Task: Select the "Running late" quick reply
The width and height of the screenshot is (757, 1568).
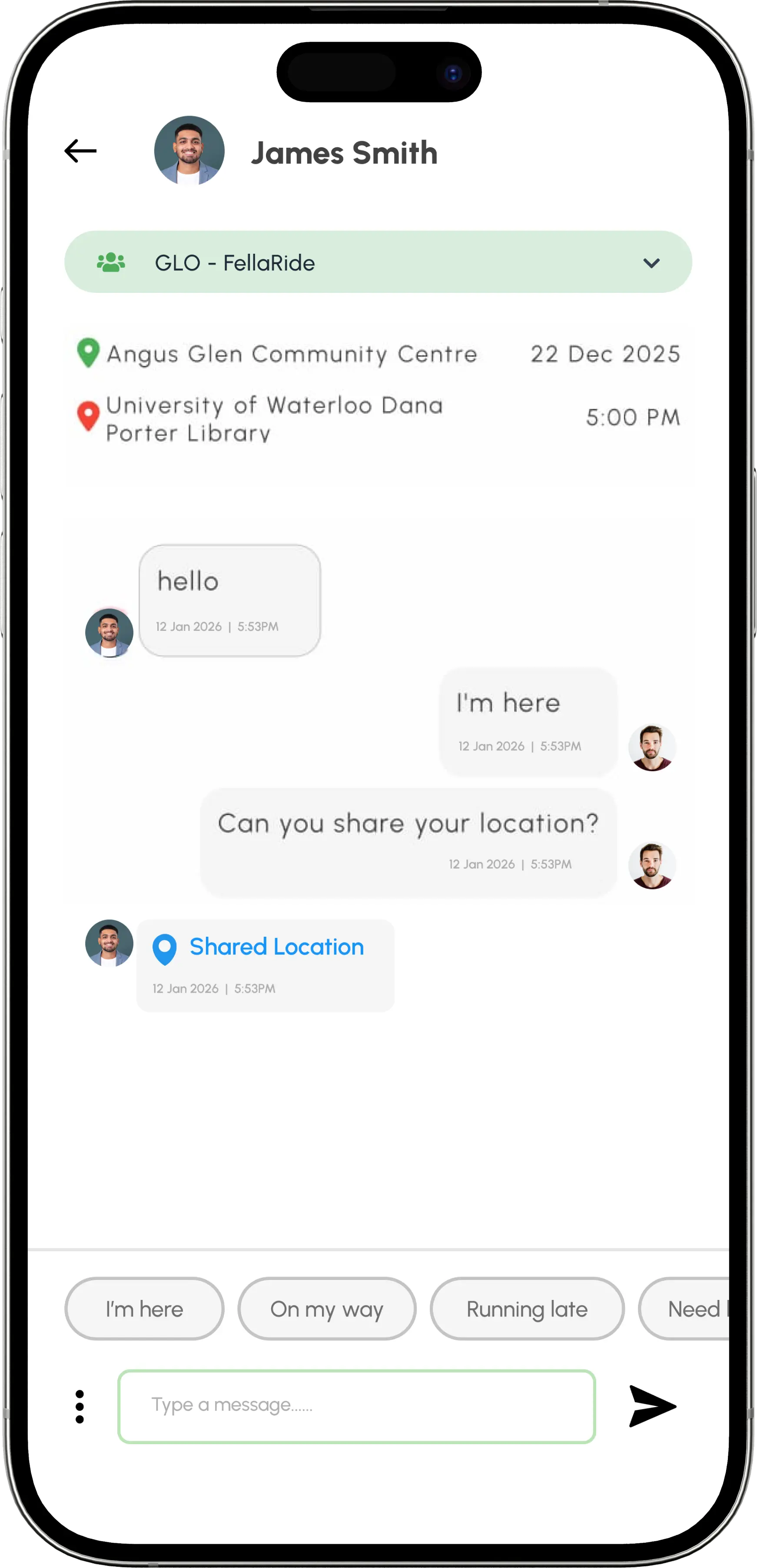Action: 527,1309
